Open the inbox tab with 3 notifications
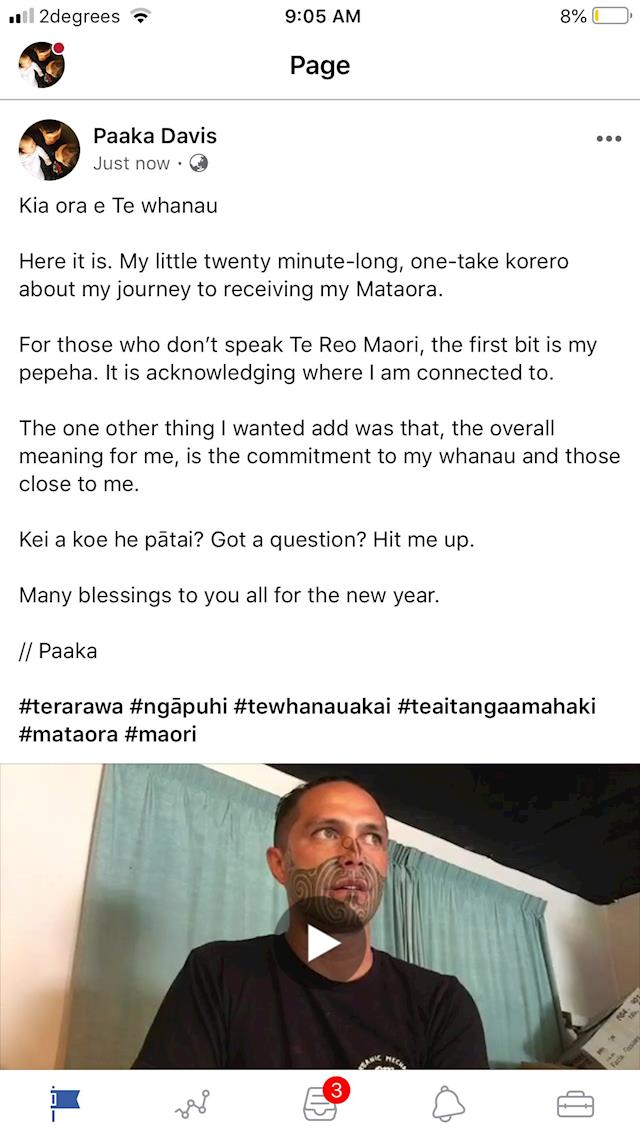This screenshot has width=640, height=1138. tap(320, 1103)
